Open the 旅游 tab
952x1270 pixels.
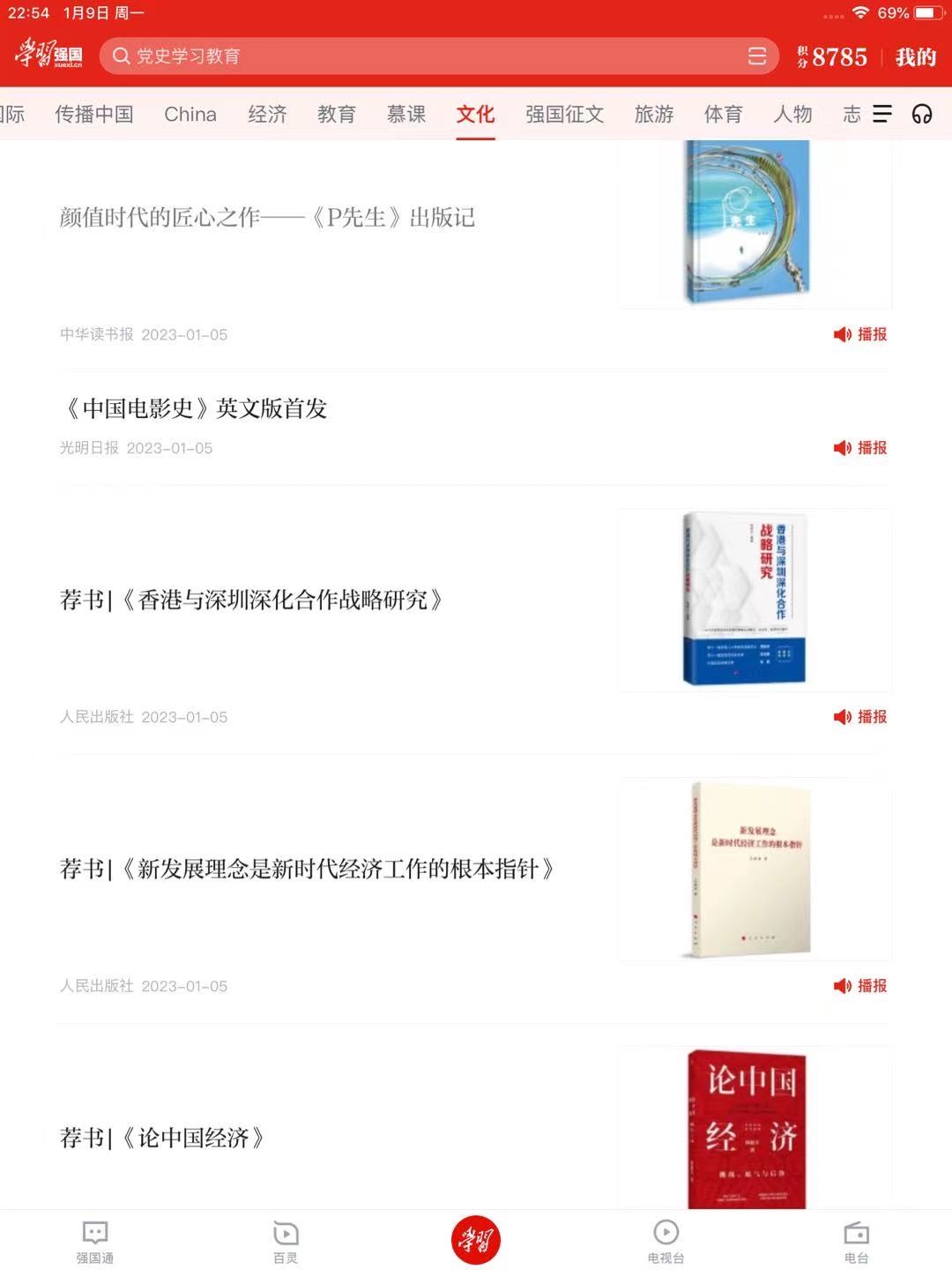point(654,114)
